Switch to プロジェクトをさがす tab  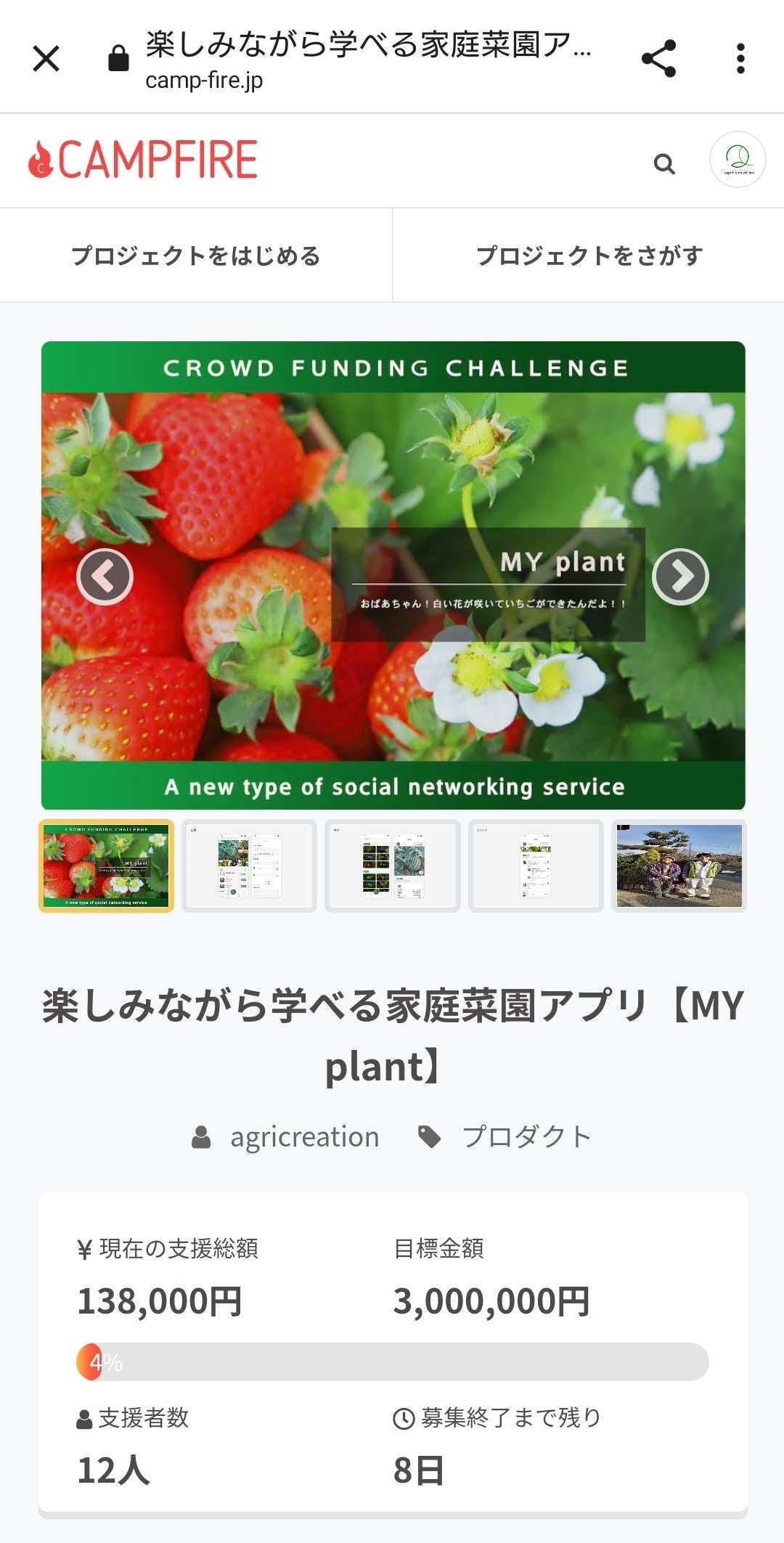click(589, 256)
